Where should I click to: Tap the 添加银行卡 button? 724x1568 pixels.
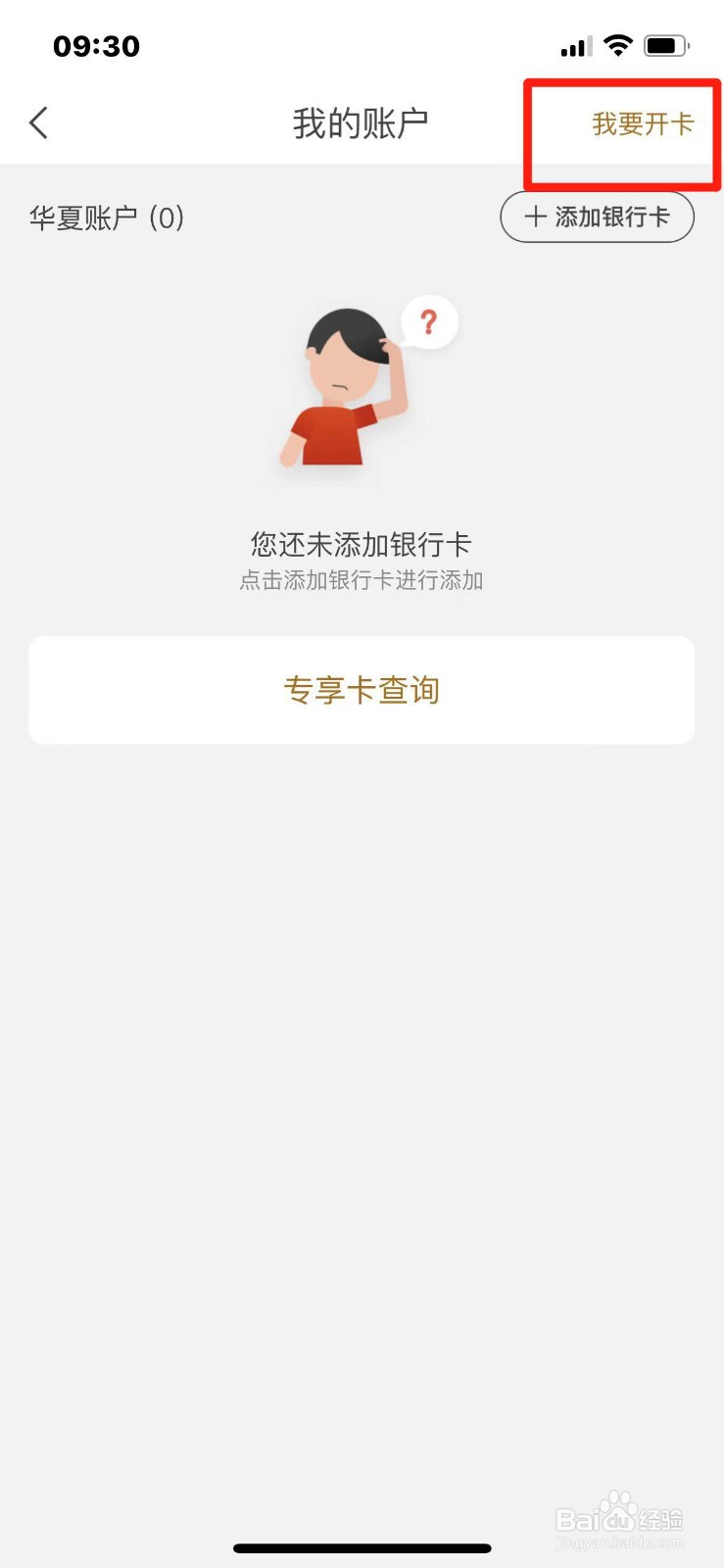(598, 217)
